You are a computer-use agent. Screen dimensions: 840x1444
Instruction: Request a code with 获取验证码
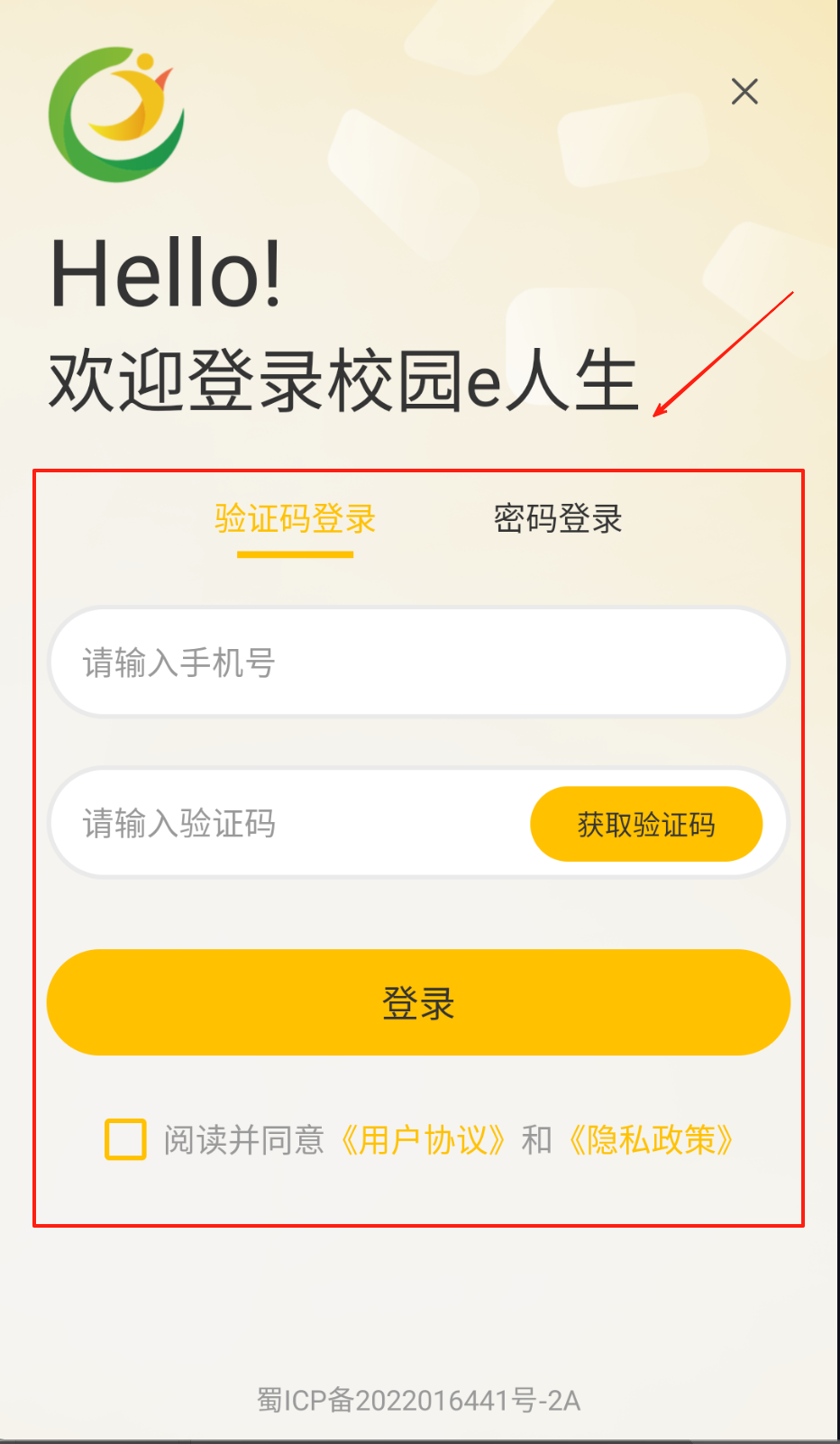tap(646, 824)
